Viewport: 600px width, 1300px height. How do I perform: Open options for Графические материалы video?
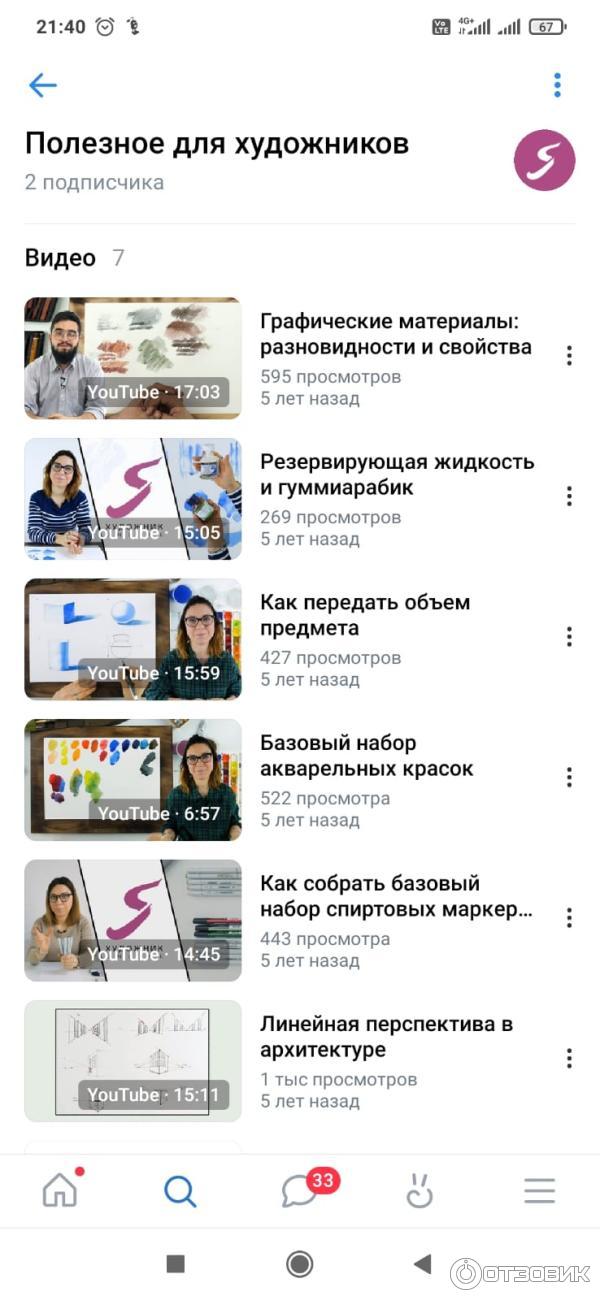(569, 355)
